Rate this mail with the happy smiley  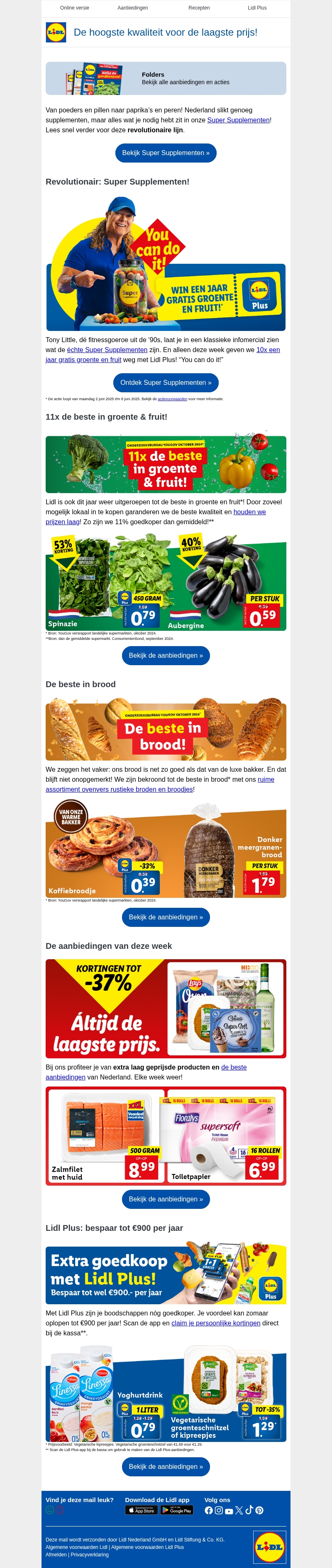(x=50, y=1510)
